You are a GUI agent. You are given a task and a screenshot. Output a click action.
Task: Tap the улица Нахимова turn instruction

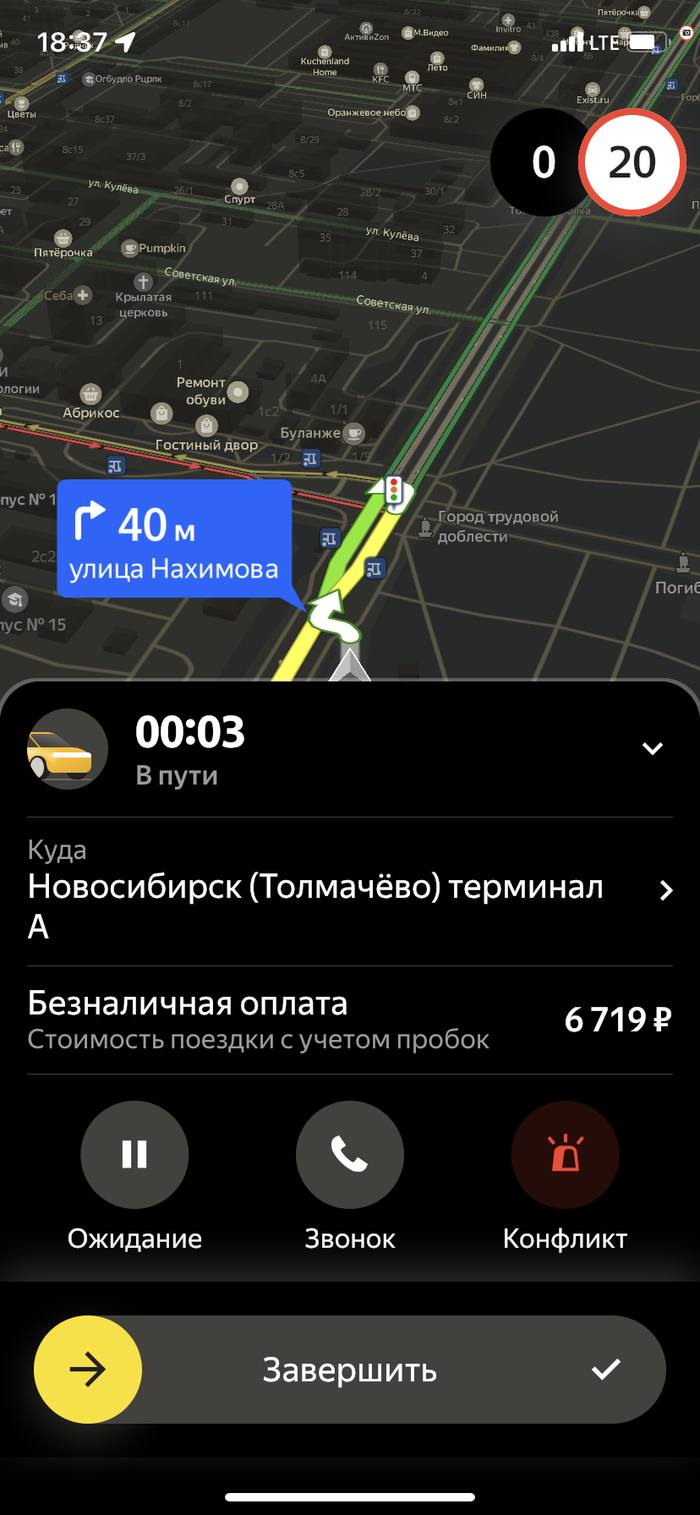pos(174,539)
